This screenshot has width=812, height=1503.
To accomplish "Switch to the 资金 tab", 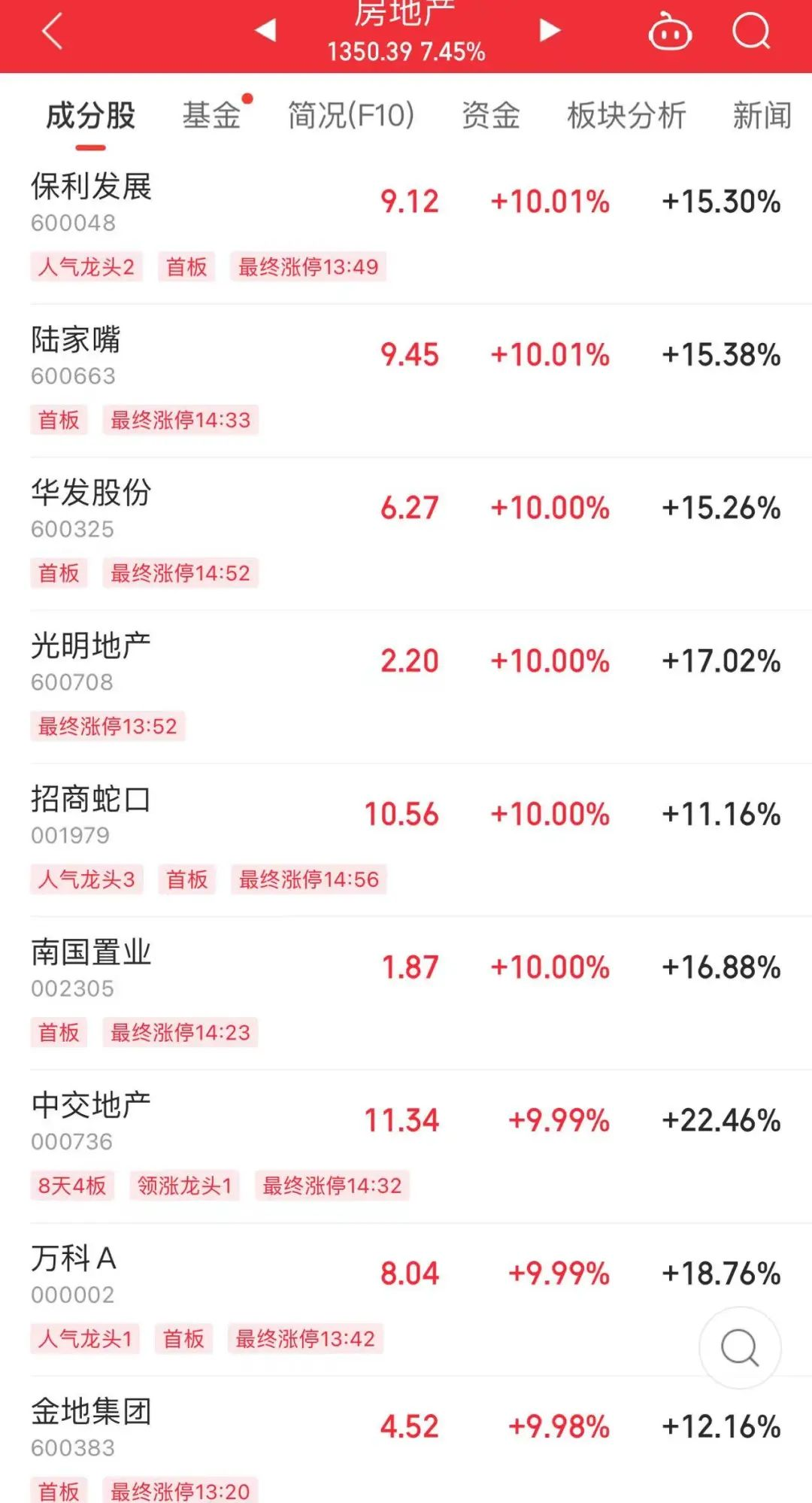I will (x=490, y=116).
